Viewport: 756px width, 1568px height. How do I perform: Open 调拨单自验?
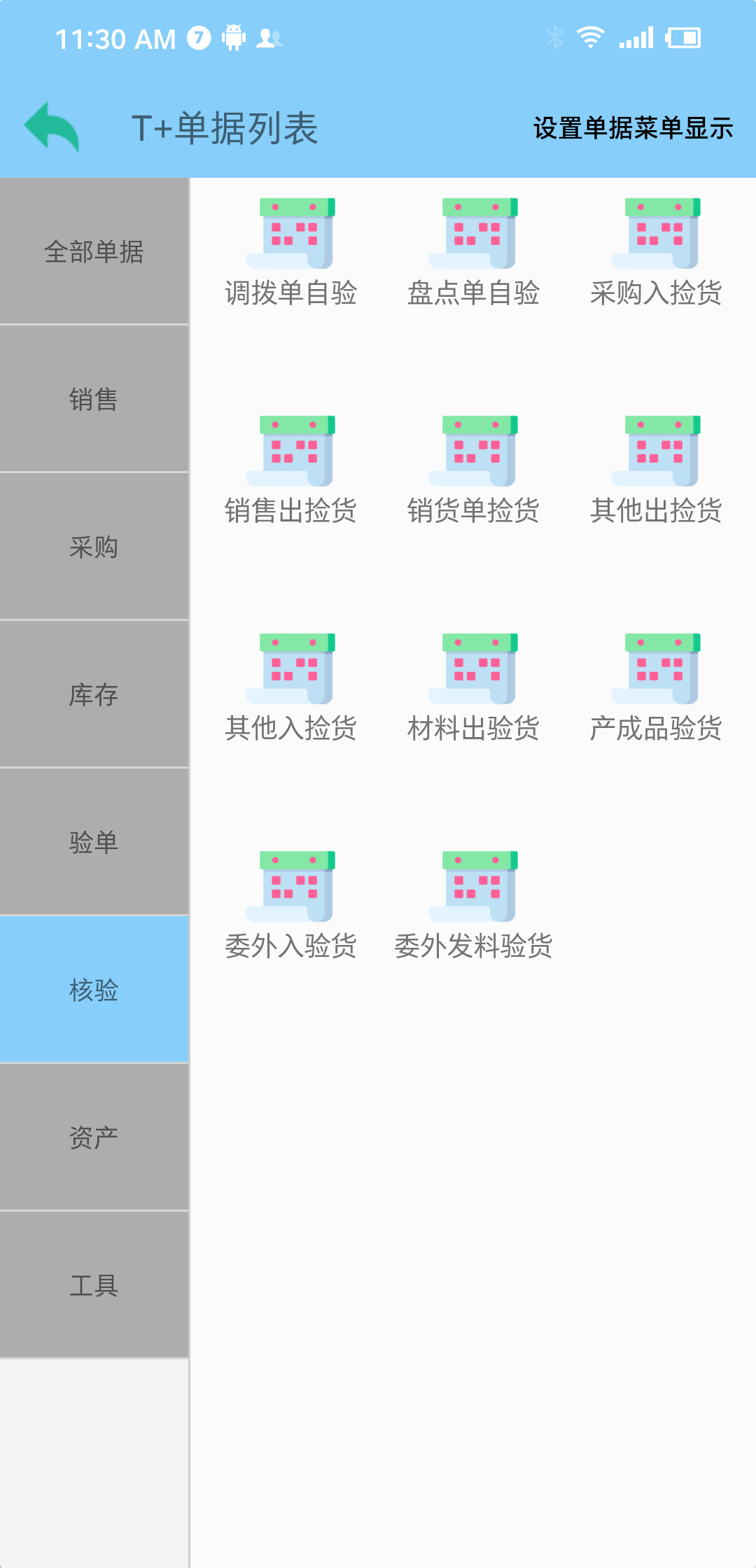[x=290, y=252]
